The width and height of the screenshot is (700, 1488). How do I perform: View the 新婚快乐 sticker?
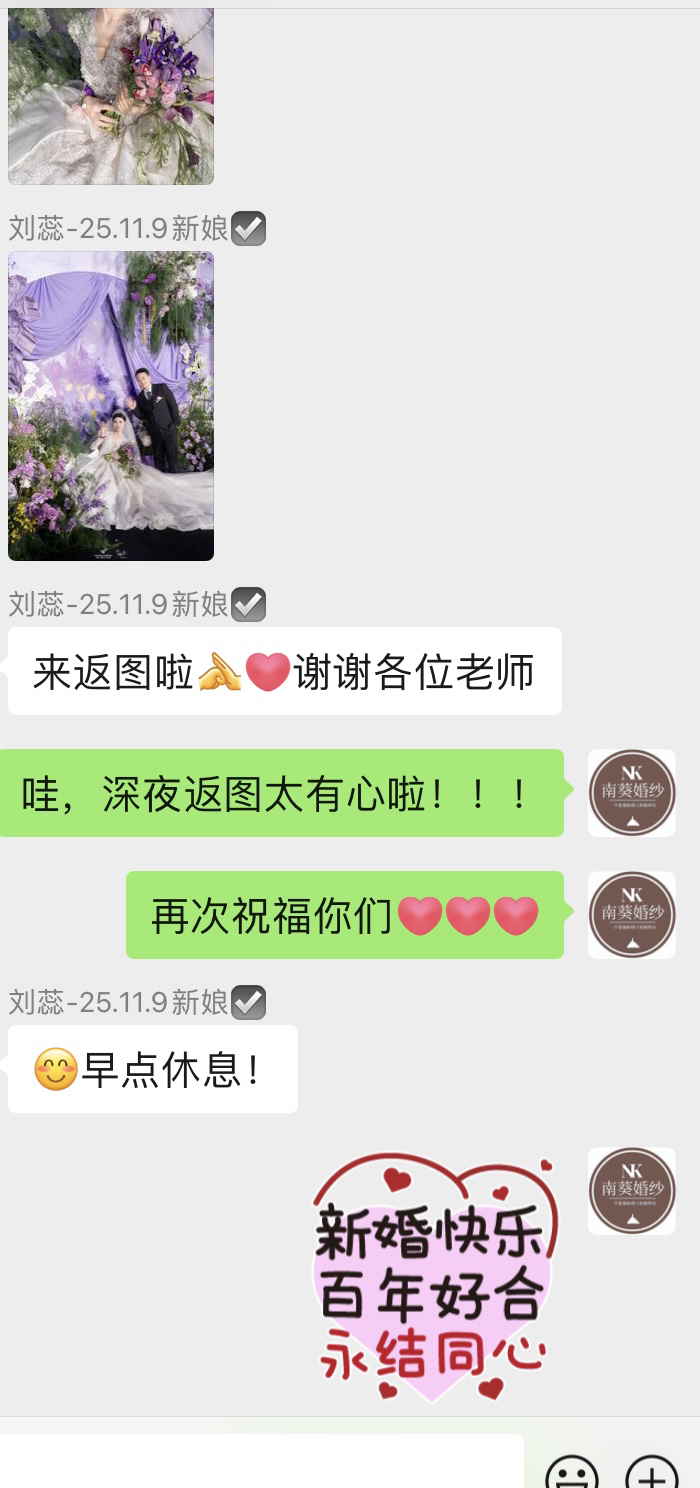click(432, 1277)
